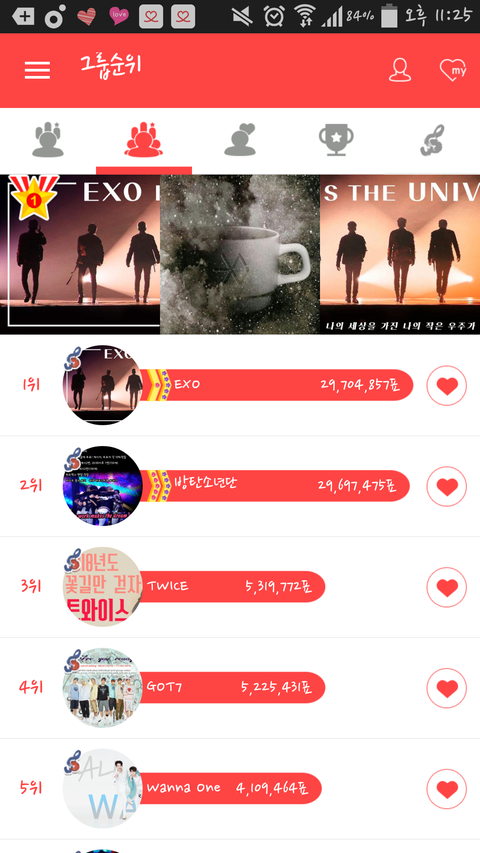Image resolution: width=480 pixels, height=853 pixels.
Task: Go to the trophy tab
Action: (336, 140)
